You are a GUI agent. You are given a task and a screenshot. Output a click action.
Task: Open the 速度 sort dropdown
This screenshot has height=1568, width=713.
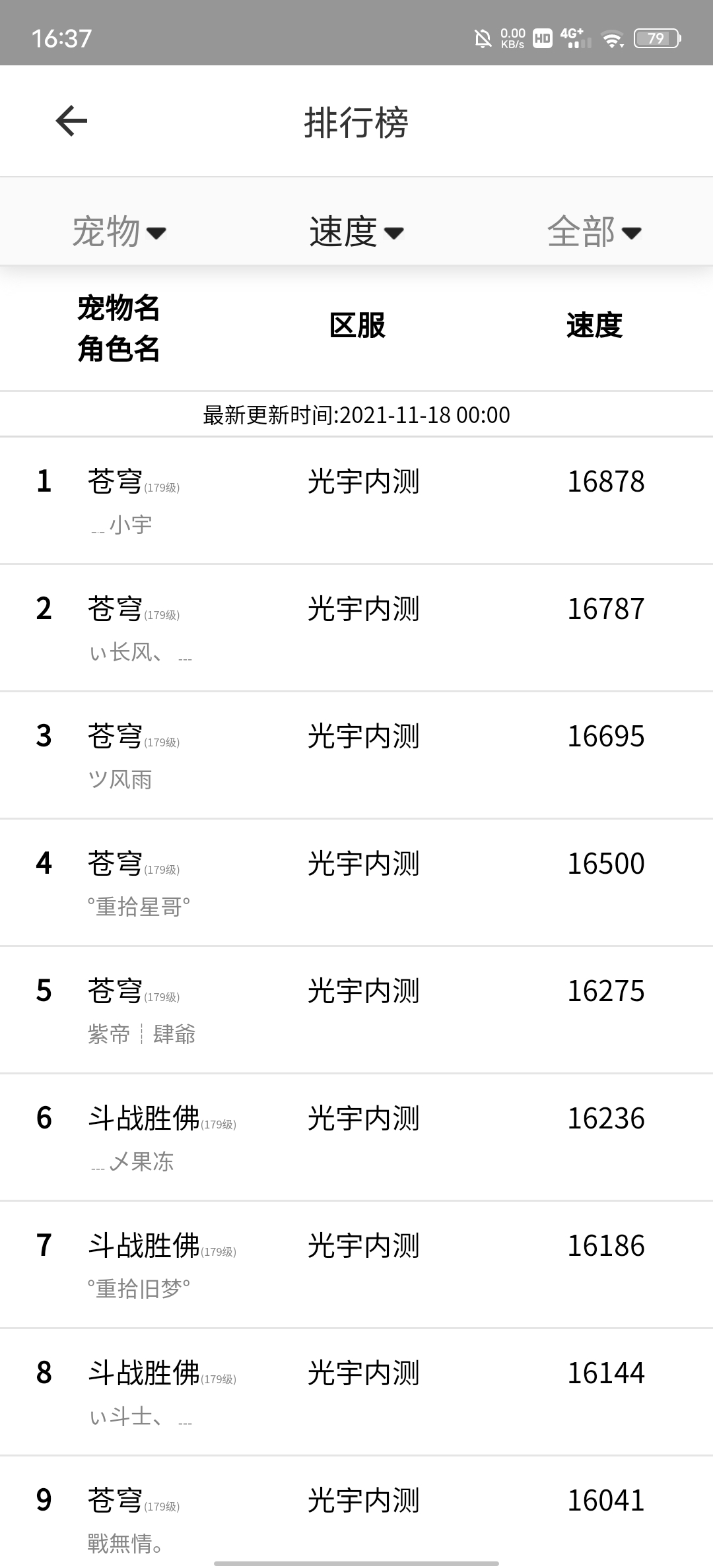click(x=356, y=232)
